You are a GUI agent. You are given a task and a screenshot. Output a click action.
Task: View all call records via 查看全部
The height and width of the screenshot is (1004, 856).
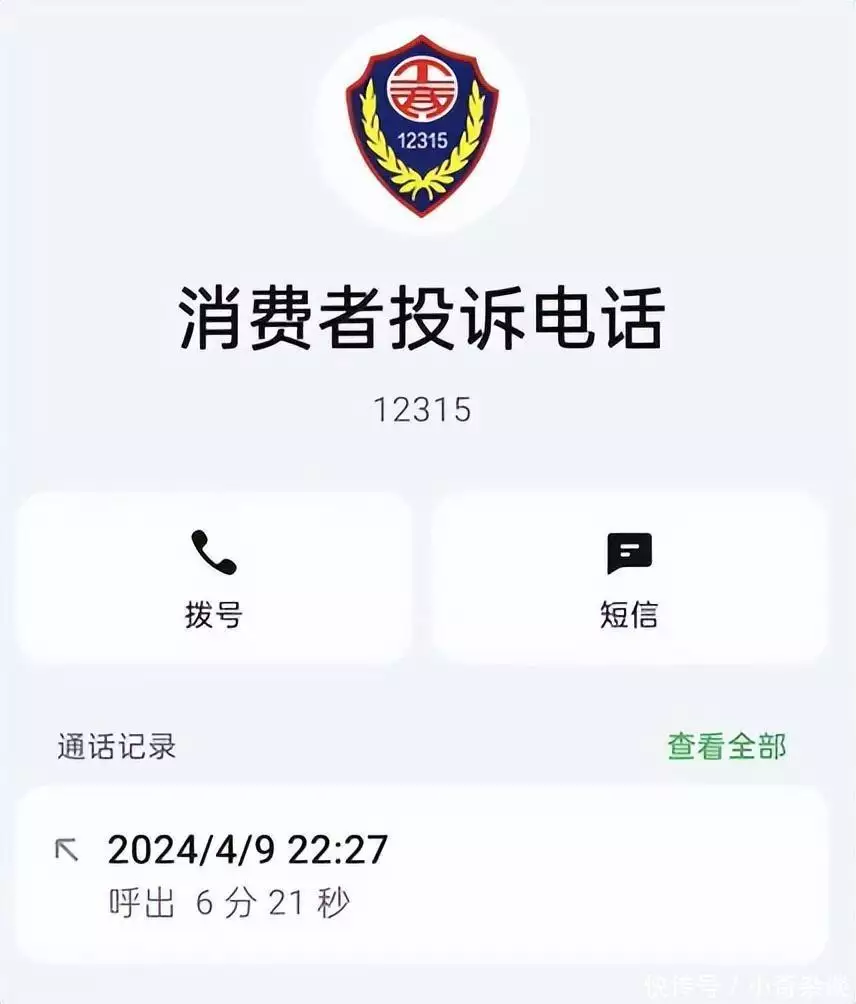click(x=727, y=746)
